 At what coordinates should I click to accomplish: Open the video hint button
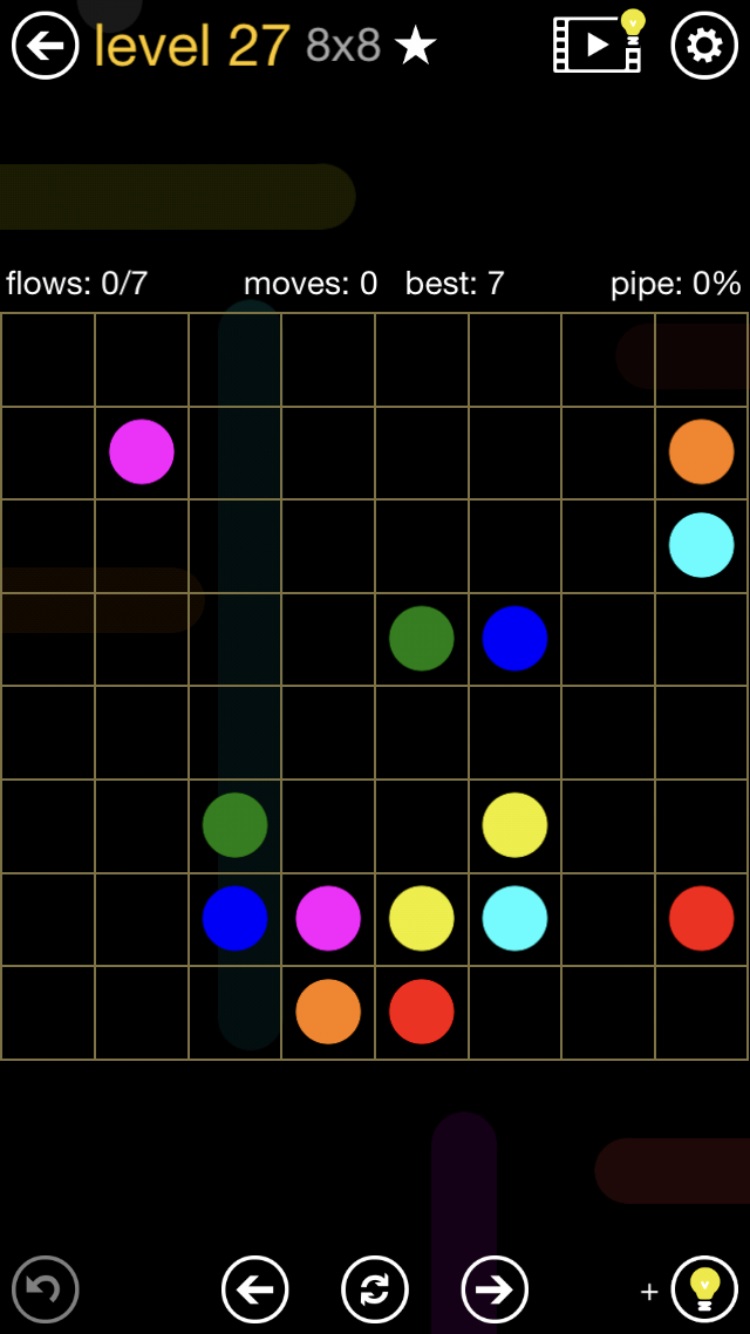(x=598, y=44)
